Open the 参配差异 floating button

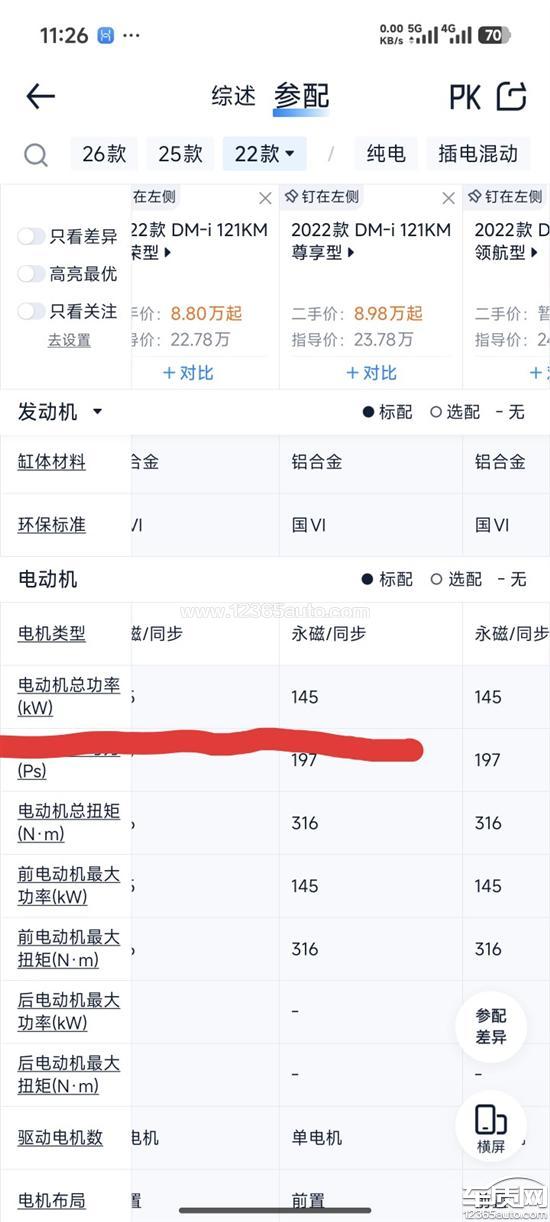[491, 1027]
